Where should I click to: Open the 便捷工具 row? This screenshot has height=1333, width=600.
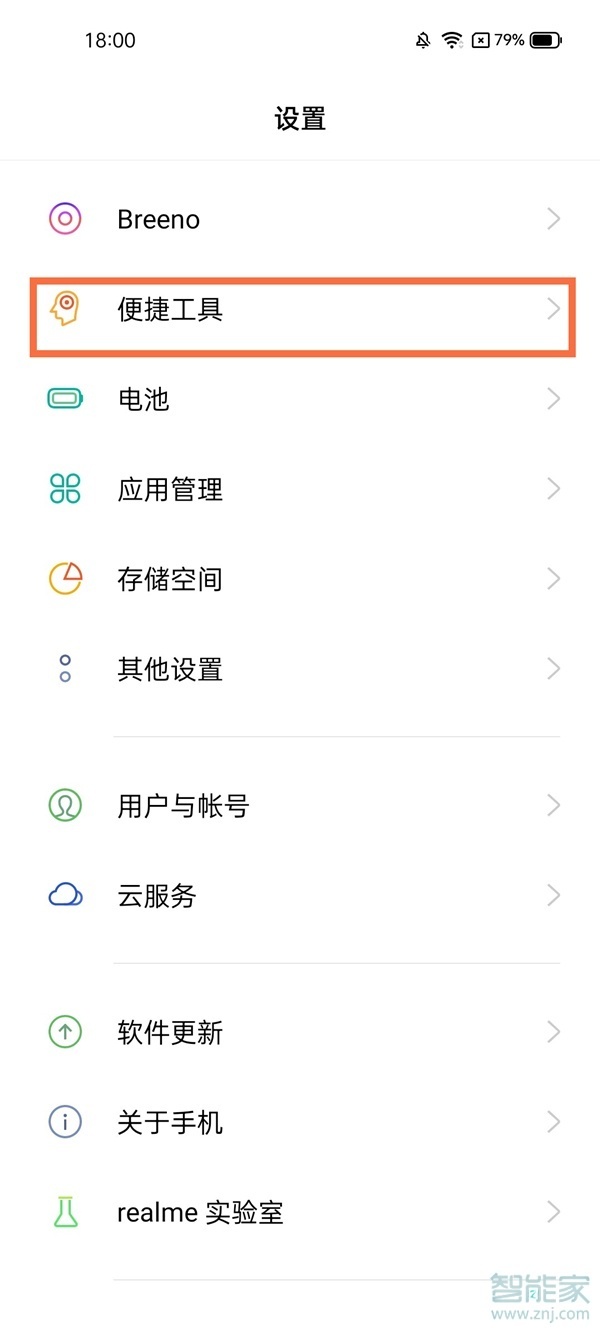pyautogui.click(x=300, y=310)
